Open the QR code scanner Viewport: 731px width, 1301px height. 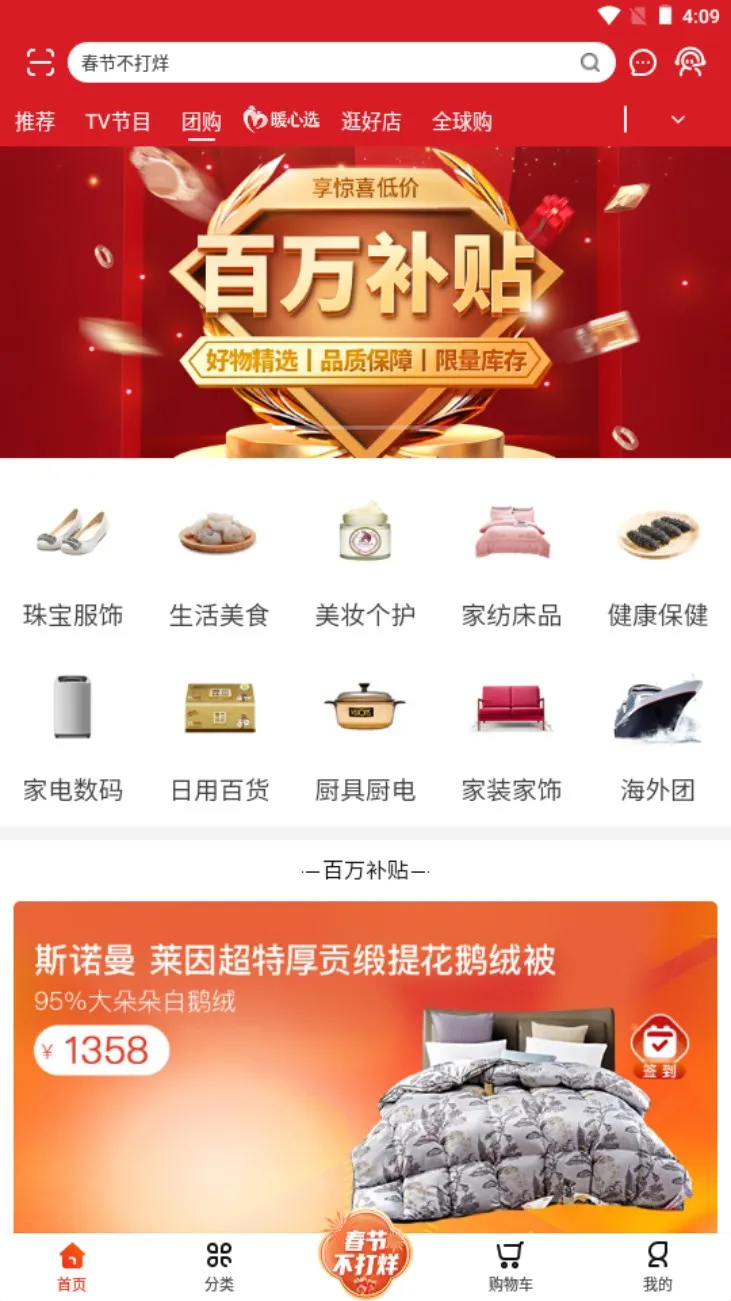[39, 62]
